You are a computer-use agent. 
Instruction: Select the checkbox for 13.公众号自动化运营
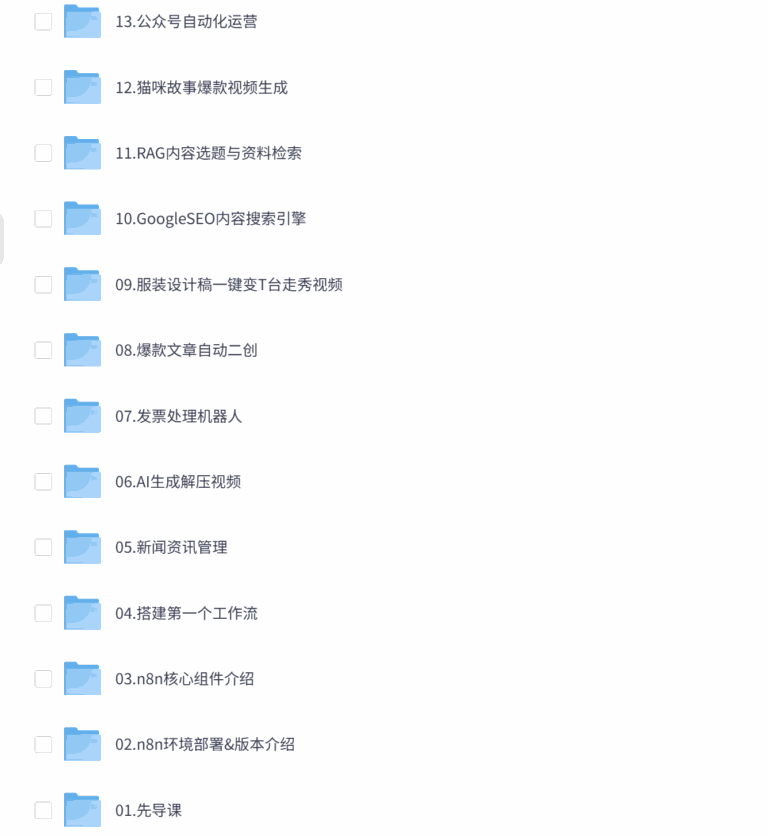coord(43,21)
